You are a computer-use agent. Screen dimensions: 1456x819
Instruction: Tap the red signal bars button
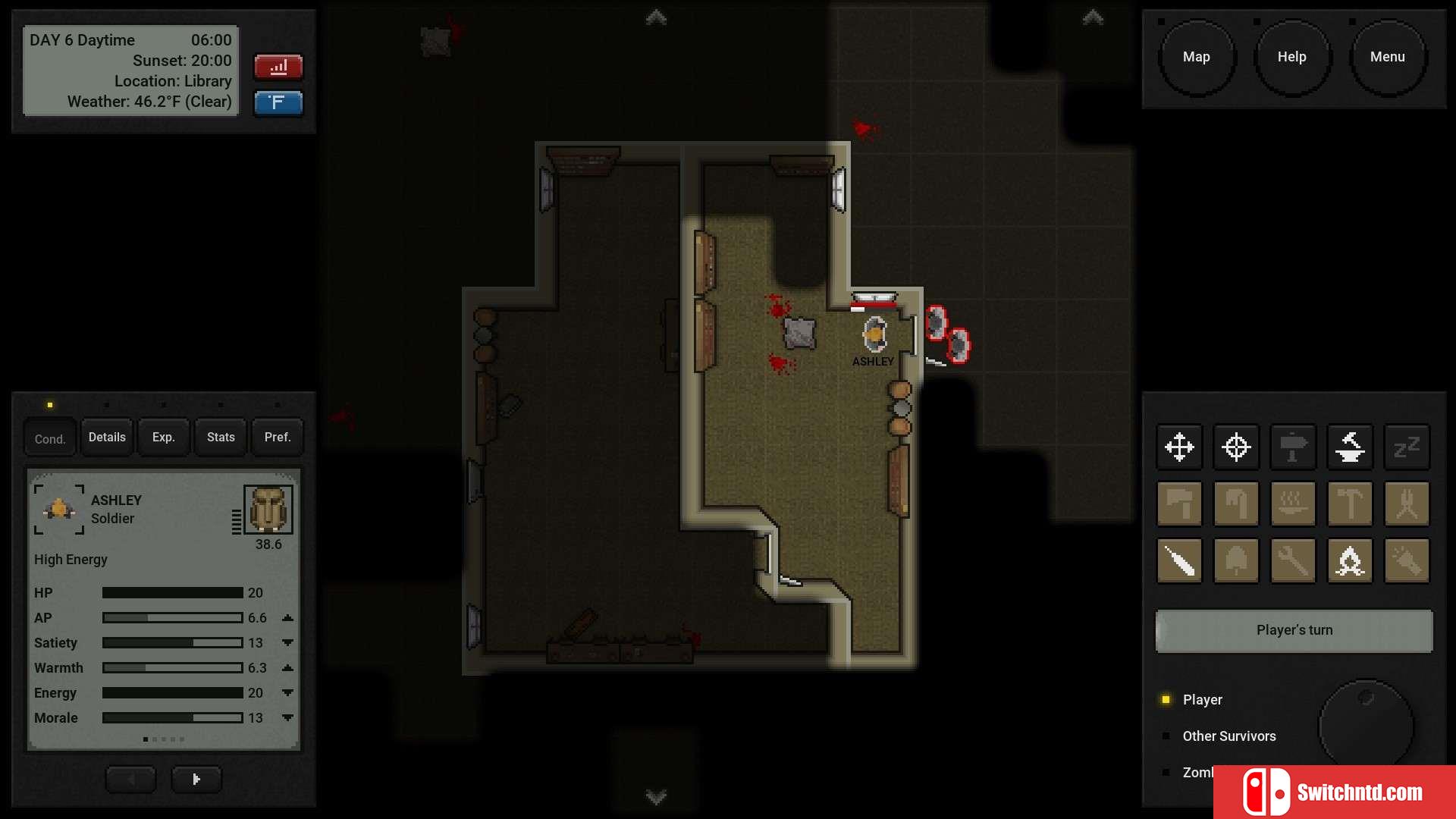point(278,67)
